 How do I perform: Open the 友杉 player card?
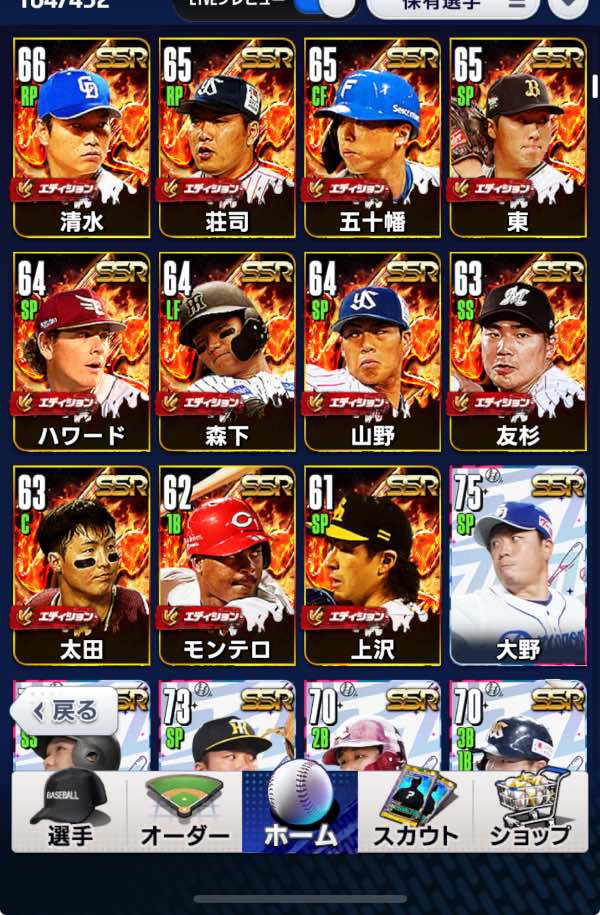[x=517, y=351]
